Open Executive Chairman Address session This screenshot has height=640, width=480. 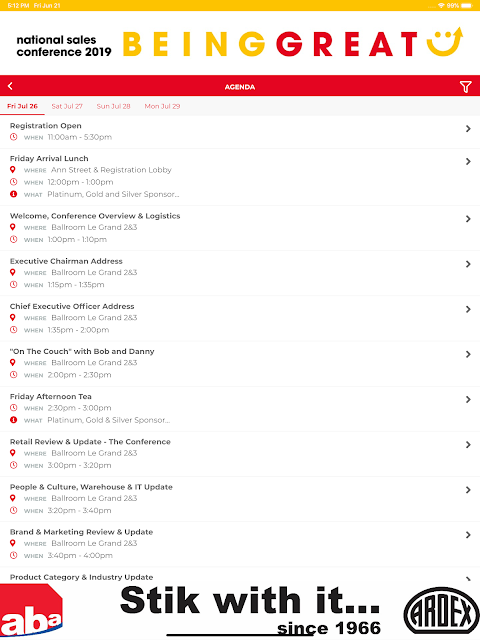tap(240, 273)
